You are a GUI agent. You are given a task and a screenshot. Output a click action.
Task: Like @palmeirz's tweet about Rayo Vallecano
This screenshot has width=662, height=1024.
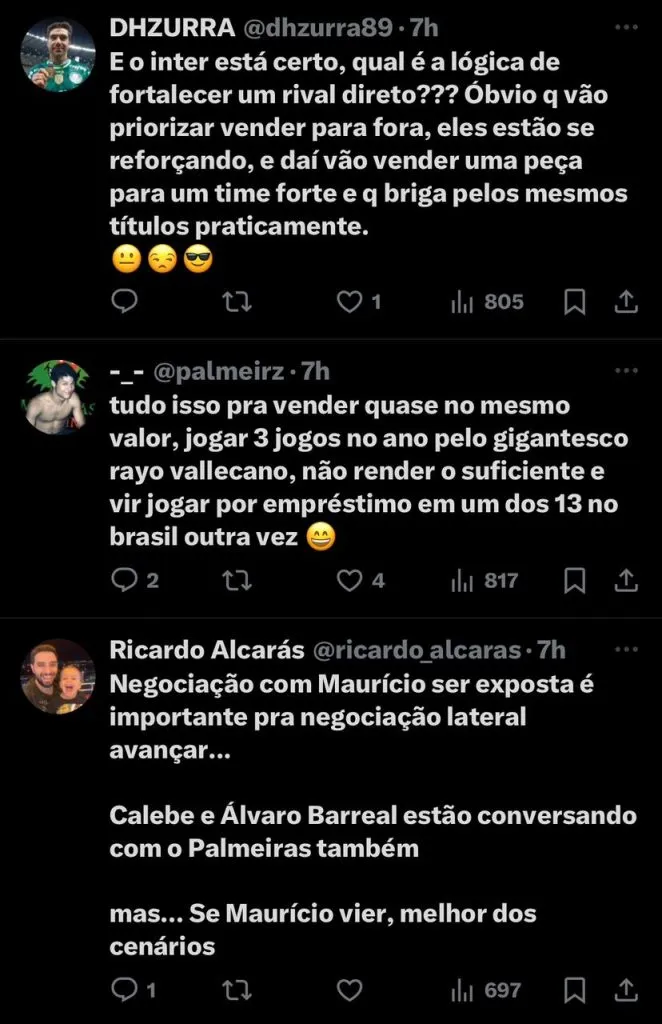pyautogui.click(x=349, y=579)
